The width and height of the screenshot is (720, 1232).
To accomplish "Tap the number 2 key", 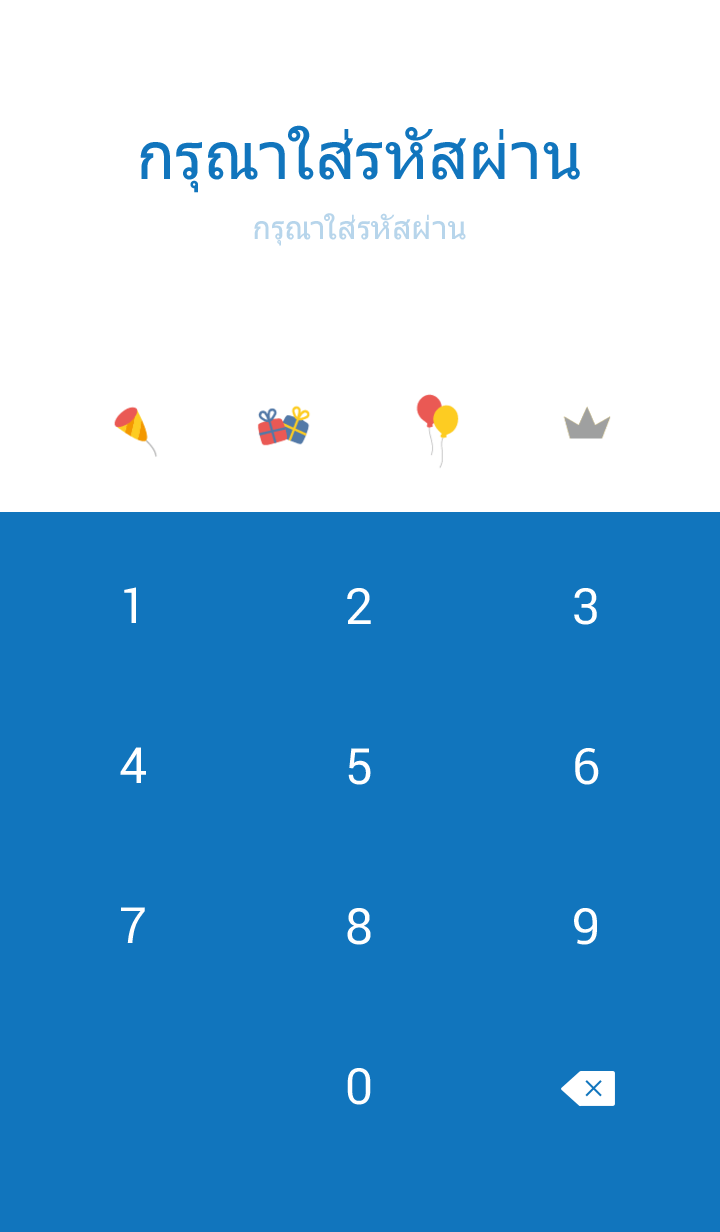I will coord(359,607).
